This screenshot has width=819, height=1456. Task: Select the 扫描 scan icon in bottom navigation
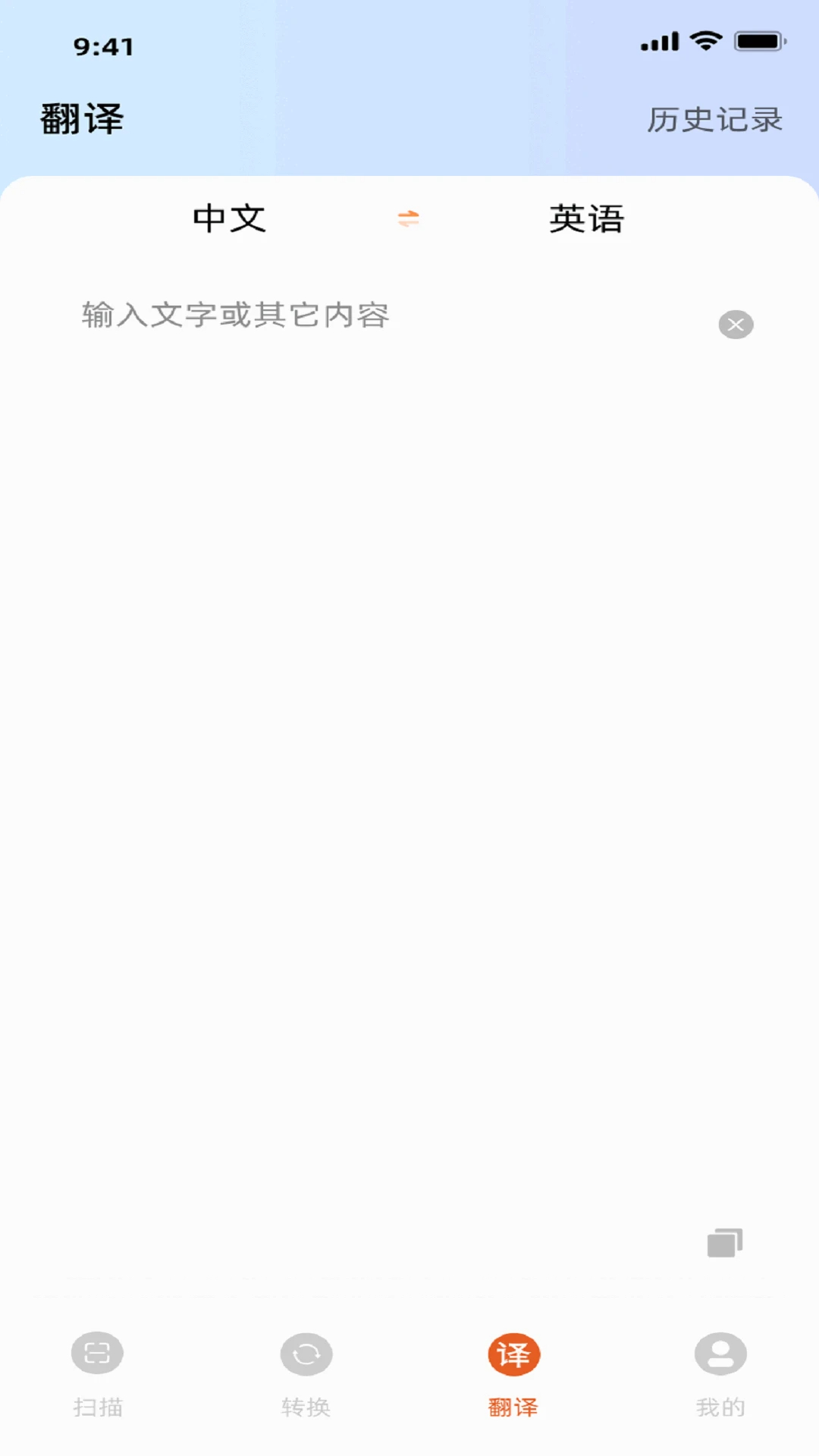coord(96,1352)
